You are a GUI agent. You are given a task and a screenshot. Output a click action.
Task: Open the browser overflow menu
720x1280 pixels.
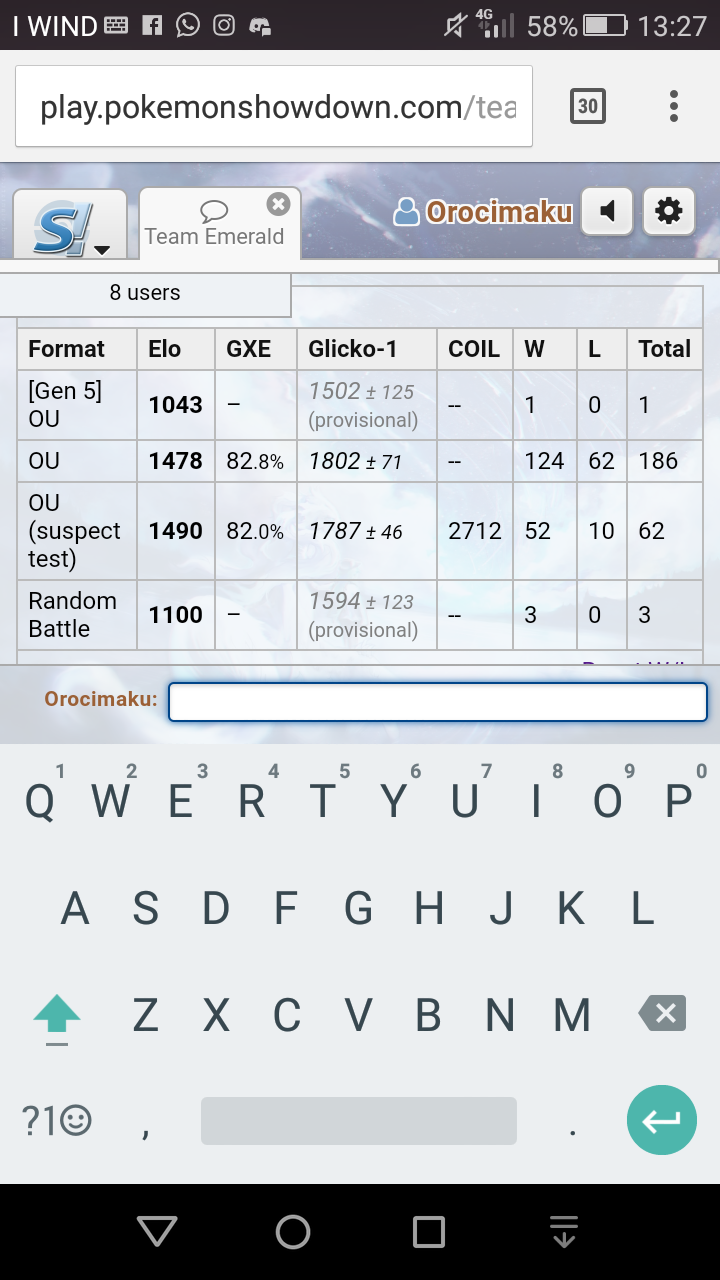tap(674, 105)
